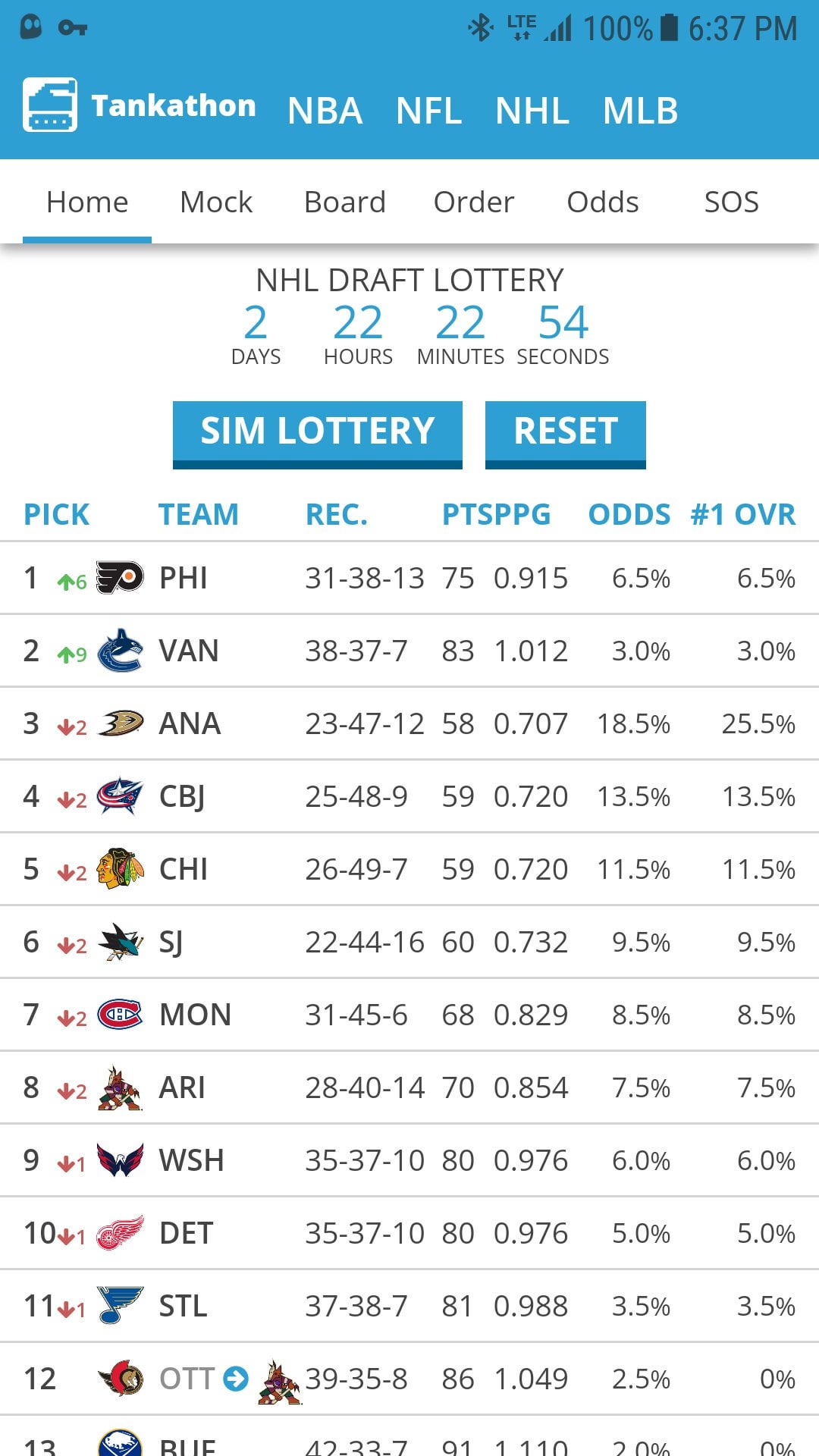Viewport: 819px width, 1456px height.
Task: Select the Home tab
Action: coord(87,202)
